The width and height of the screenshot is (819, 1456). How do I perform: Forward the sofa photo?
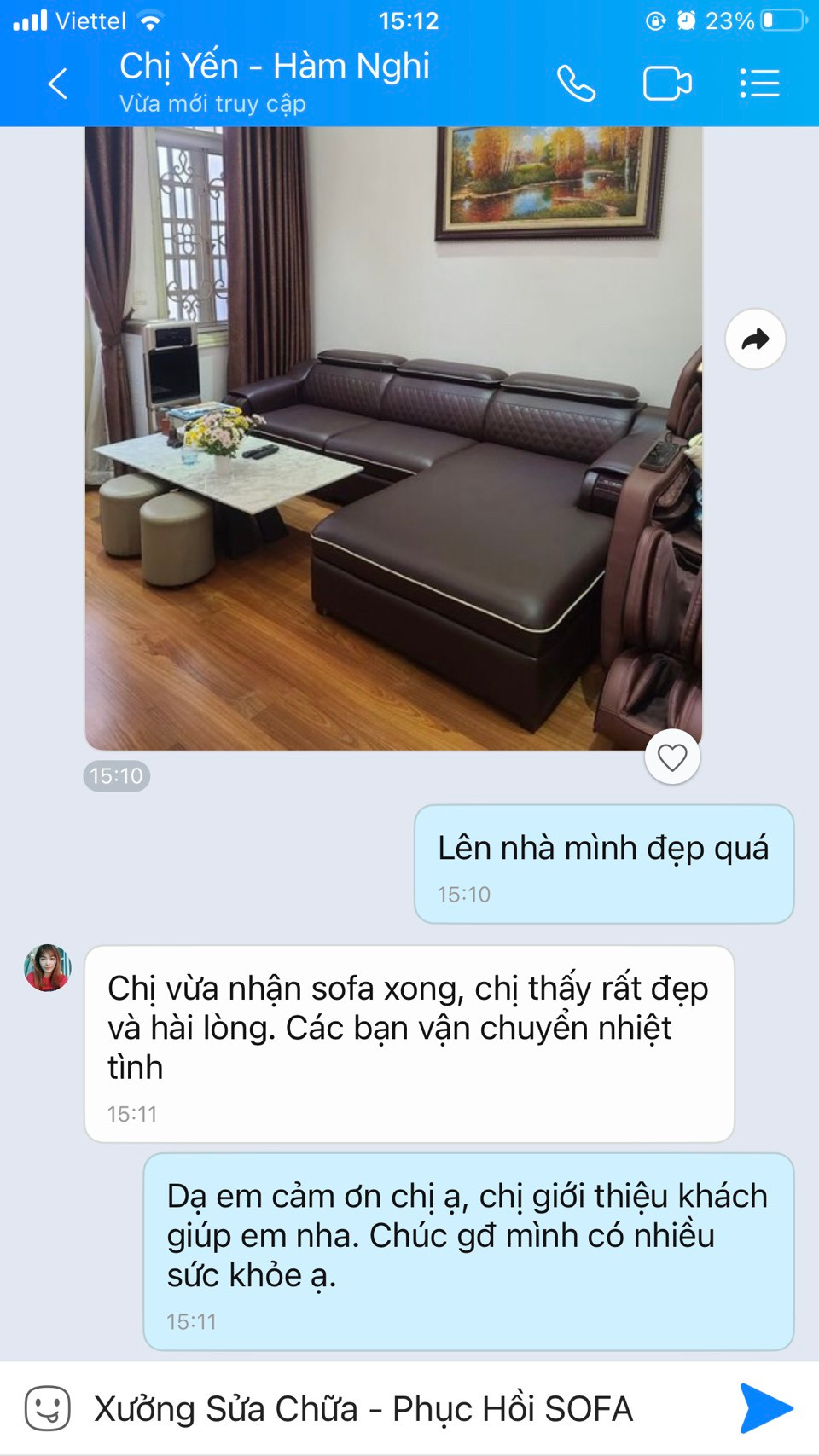click(x=755, y=339)
